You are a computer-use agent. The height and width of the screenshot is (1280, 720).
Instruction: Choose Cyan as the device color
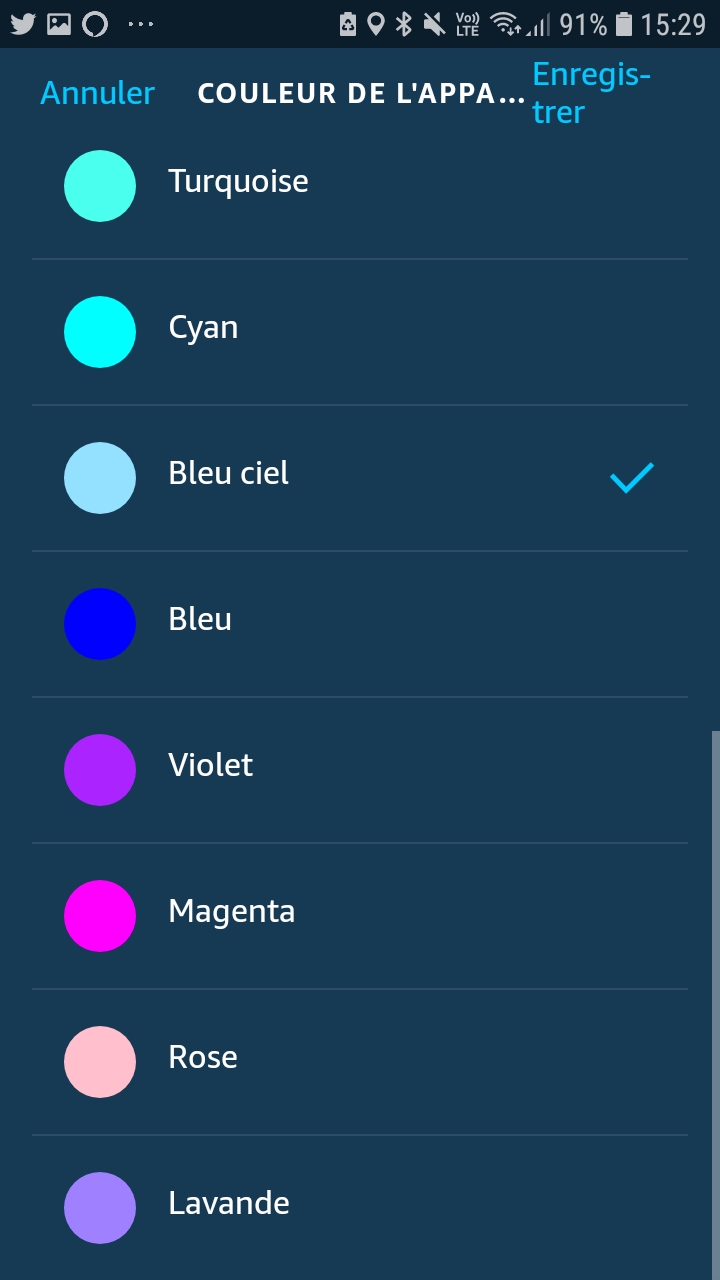tap(360, 332)
